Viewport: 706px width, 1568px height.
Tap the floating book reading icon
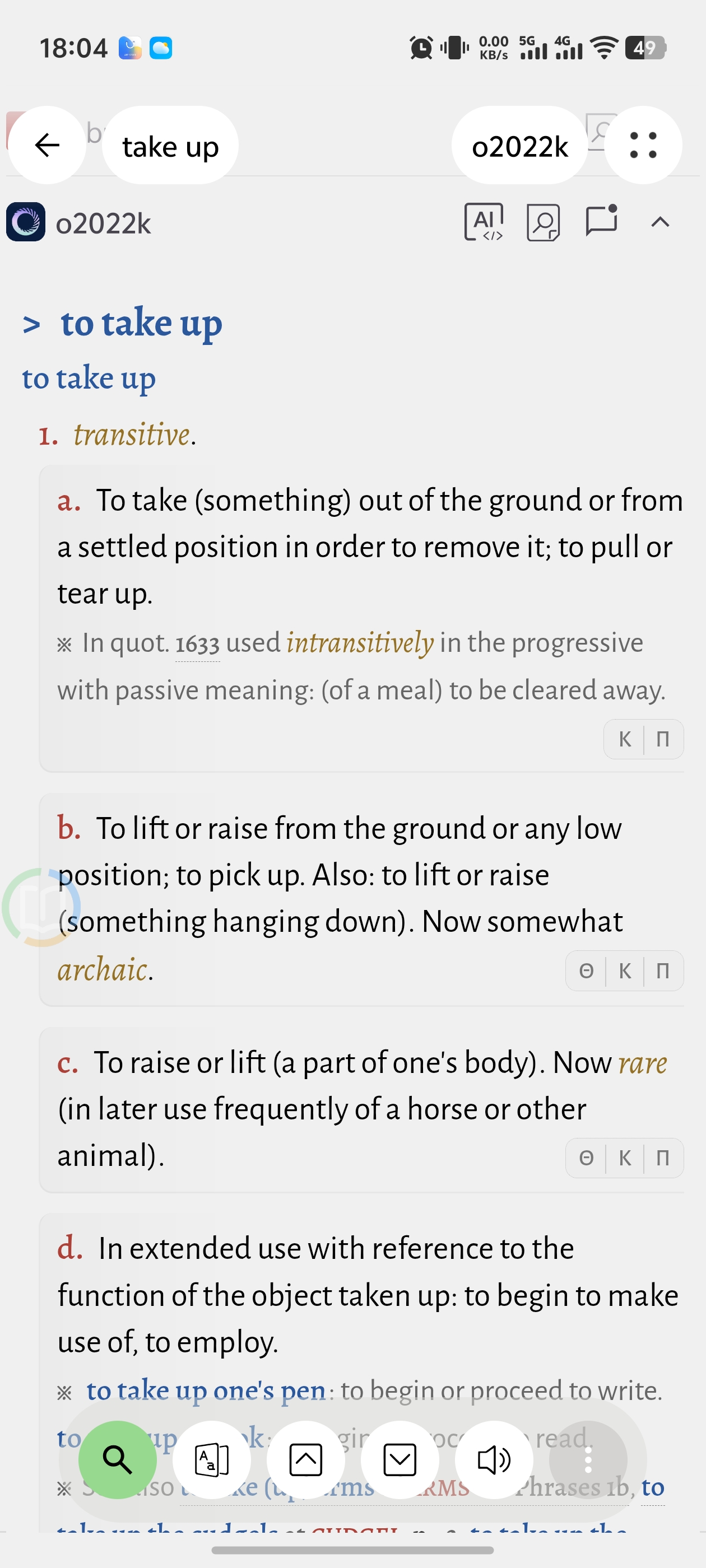click(x=41, y=907)
